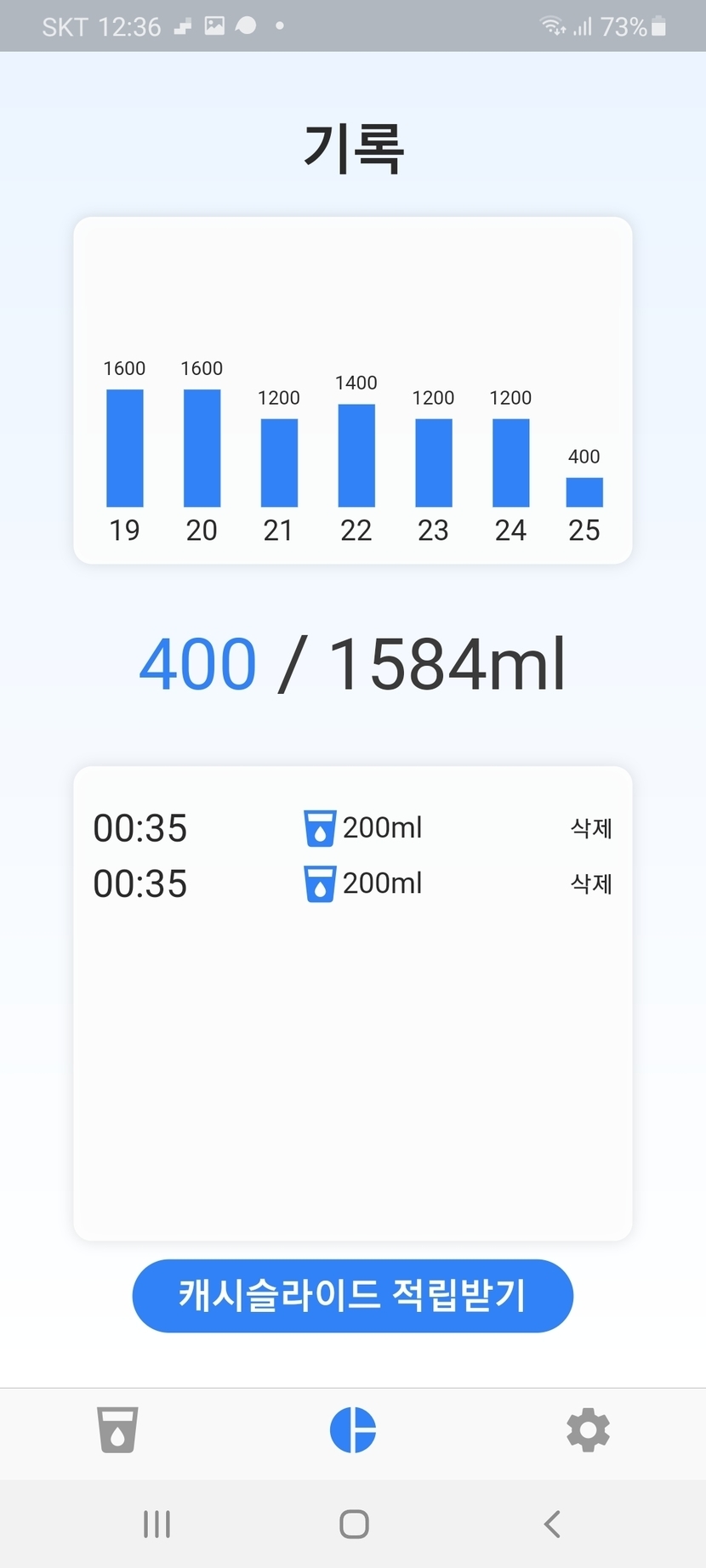Switch to the water cup drink tab

pyautogui.click(x=117, y=1429)
